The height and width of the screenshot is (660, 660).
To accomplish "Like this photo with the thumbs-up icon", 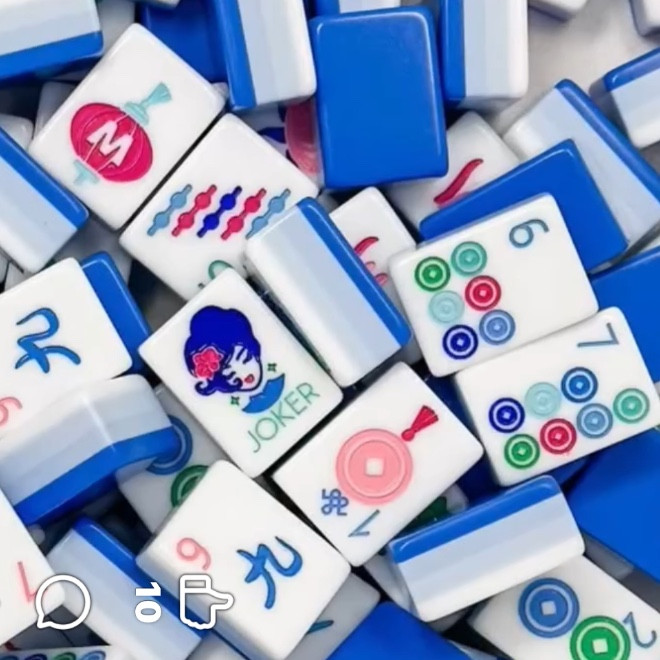I will tap(204, 601).
